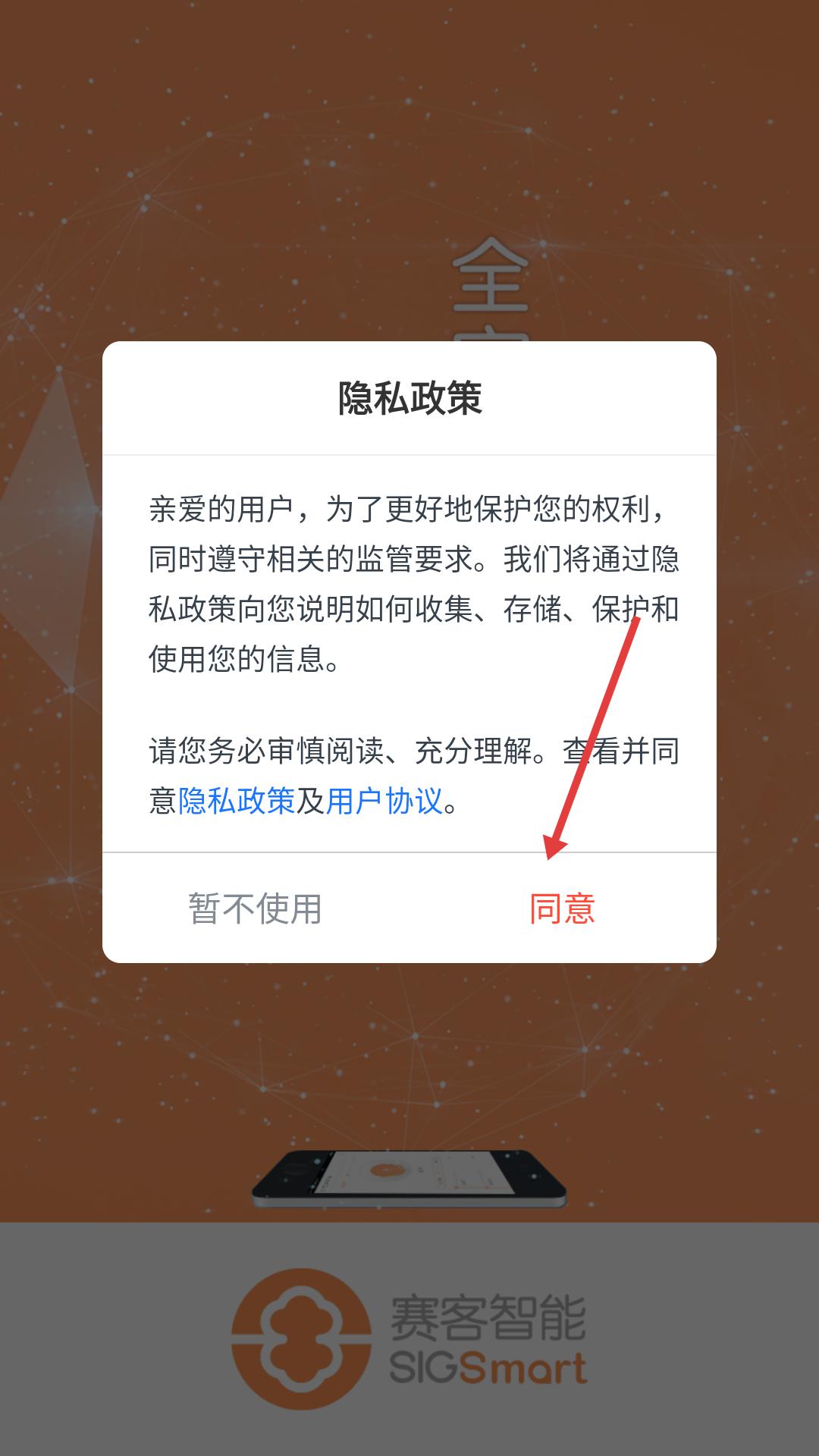Tap 同意 to accept the privacy policy
The image size is (819, 1456).
pos(562,908)
